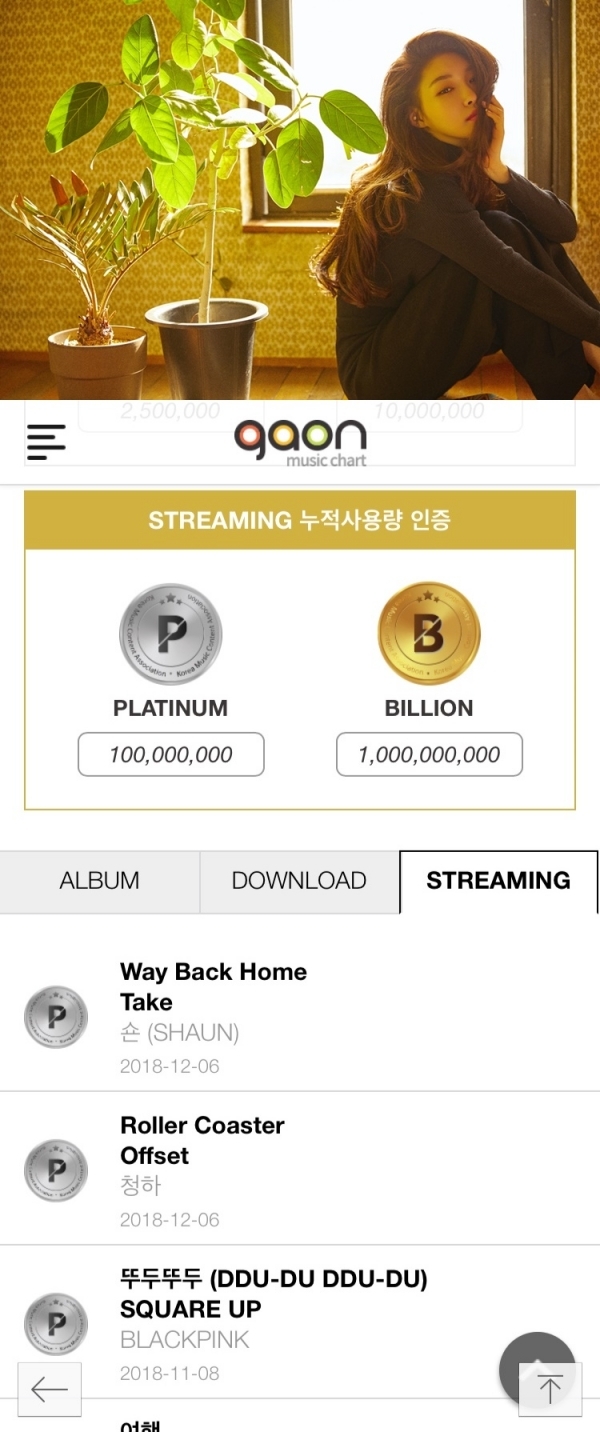Switch to the DOWNLOAD tab
Viewport: 600px width, 1432px height.
click(x=299, y=881)
